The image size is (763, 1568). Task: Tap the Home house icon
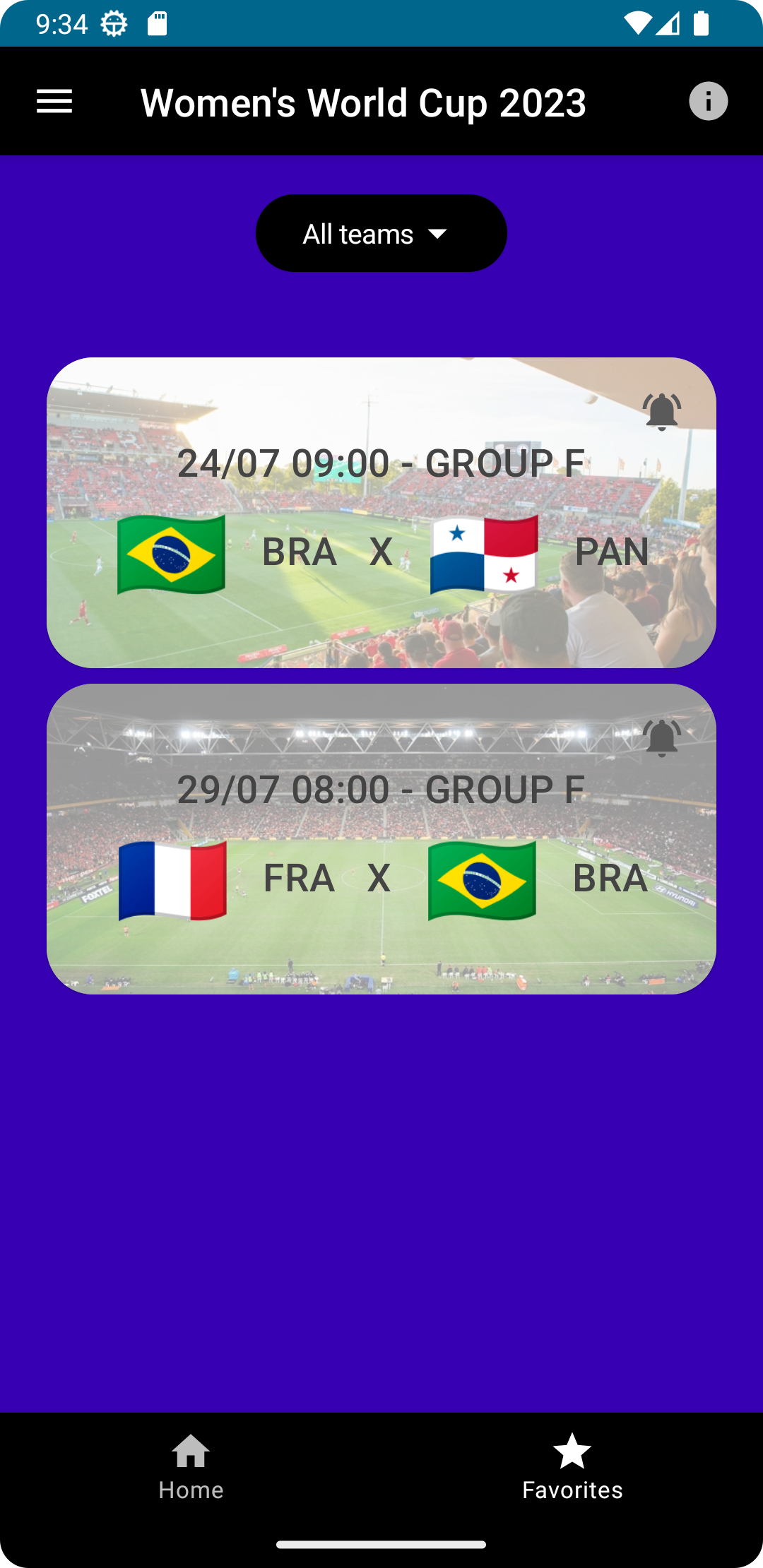(190, 1451)
